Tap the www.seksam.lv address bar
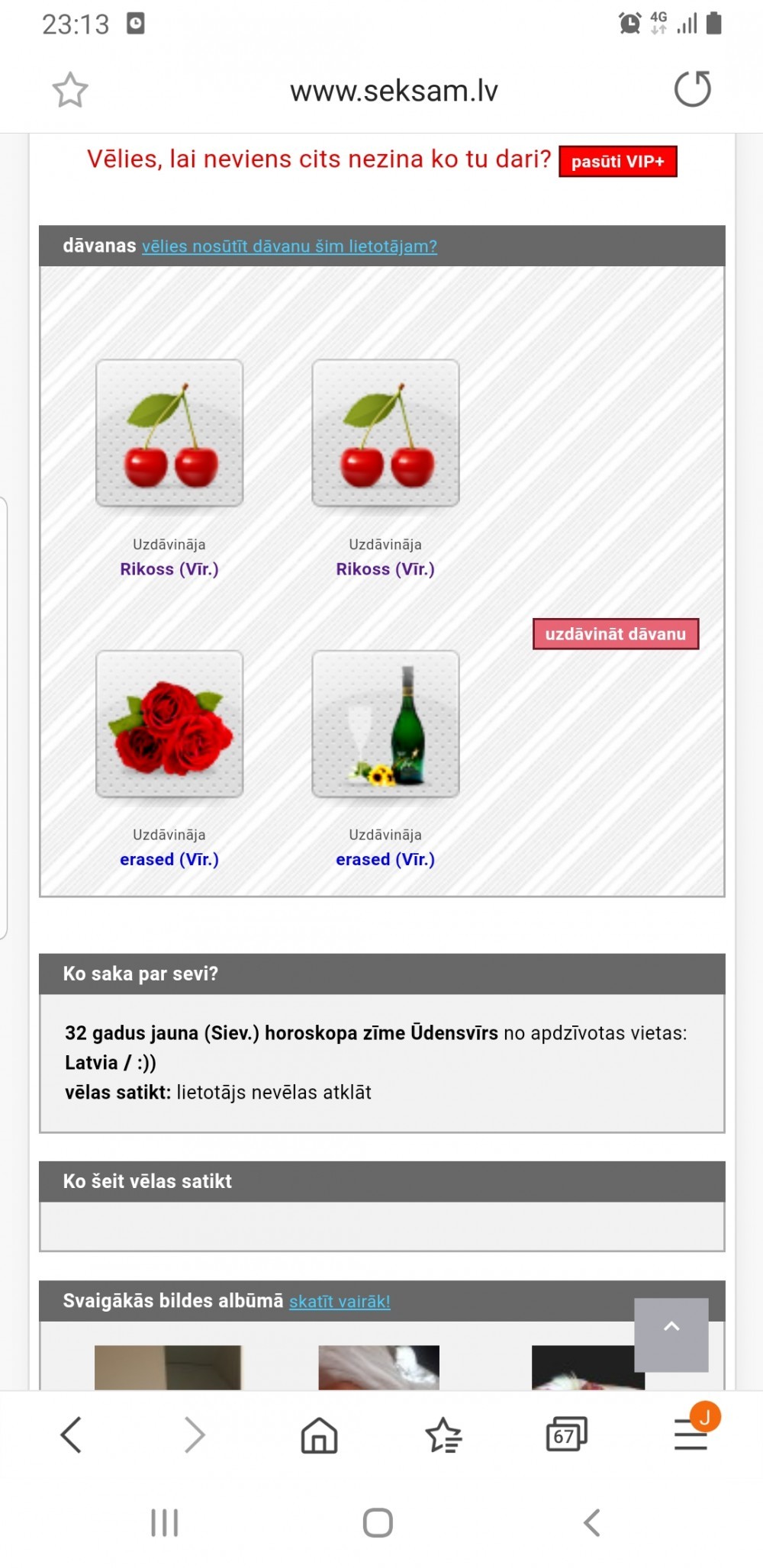763x1568 pixels. click(x=394, y=91)
